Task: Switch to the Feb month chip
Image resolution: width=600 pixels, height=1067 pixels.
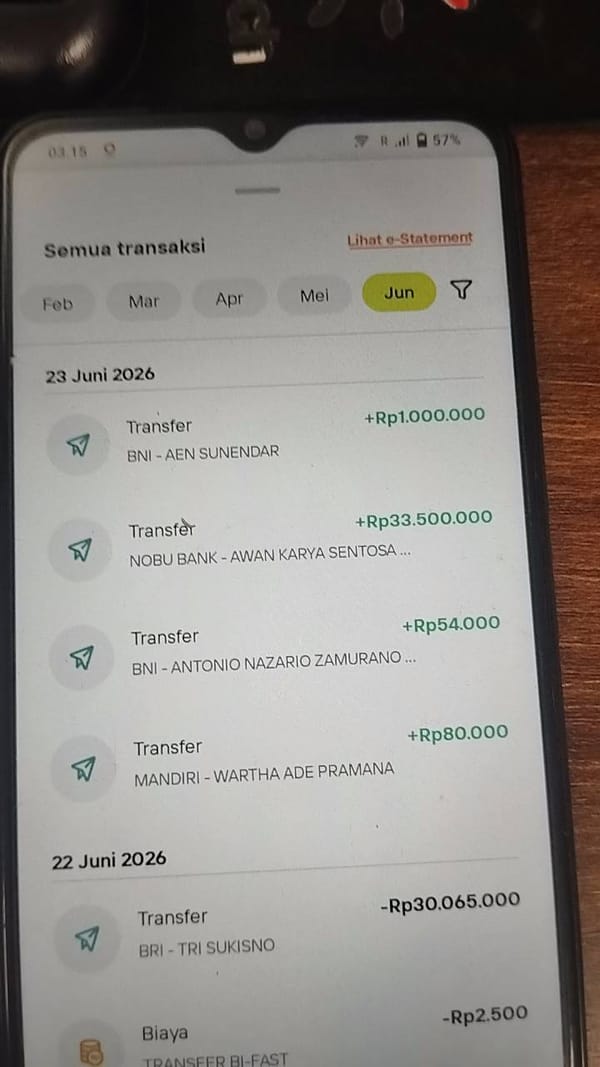Action: point(58,304)
